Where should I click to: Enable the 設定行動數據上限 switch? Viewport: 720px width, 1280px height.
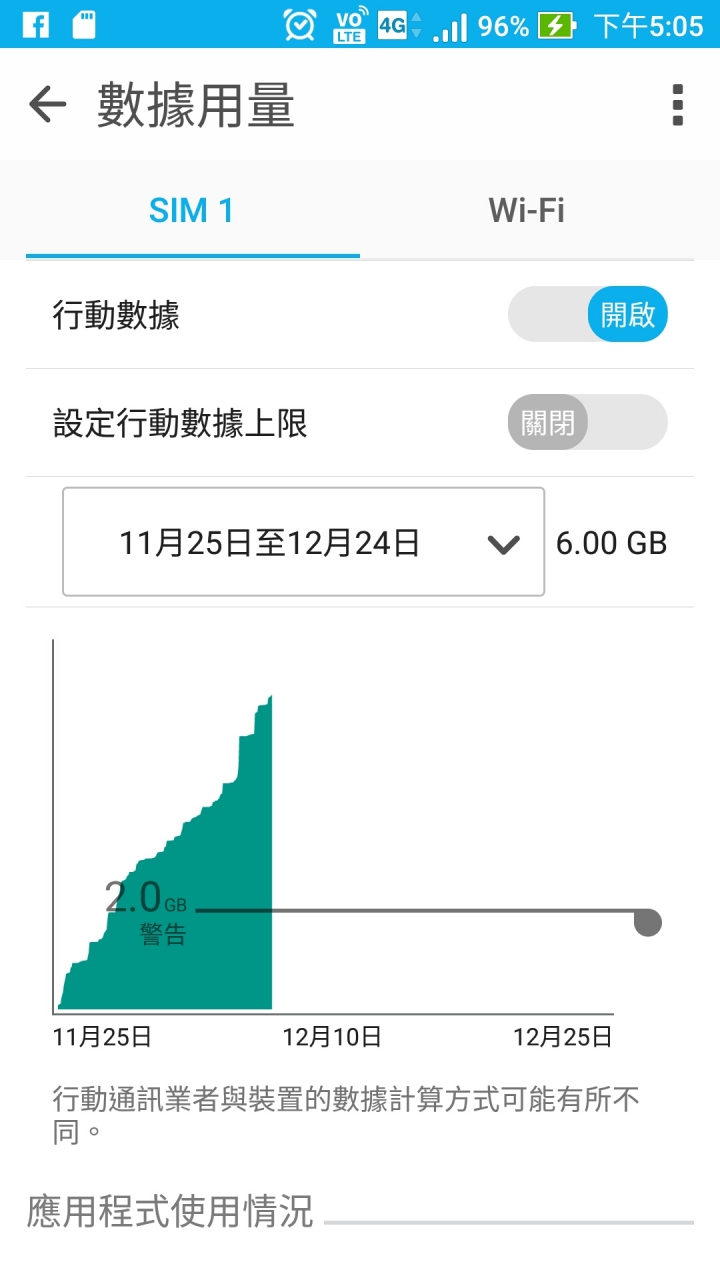tap(587, 422)
